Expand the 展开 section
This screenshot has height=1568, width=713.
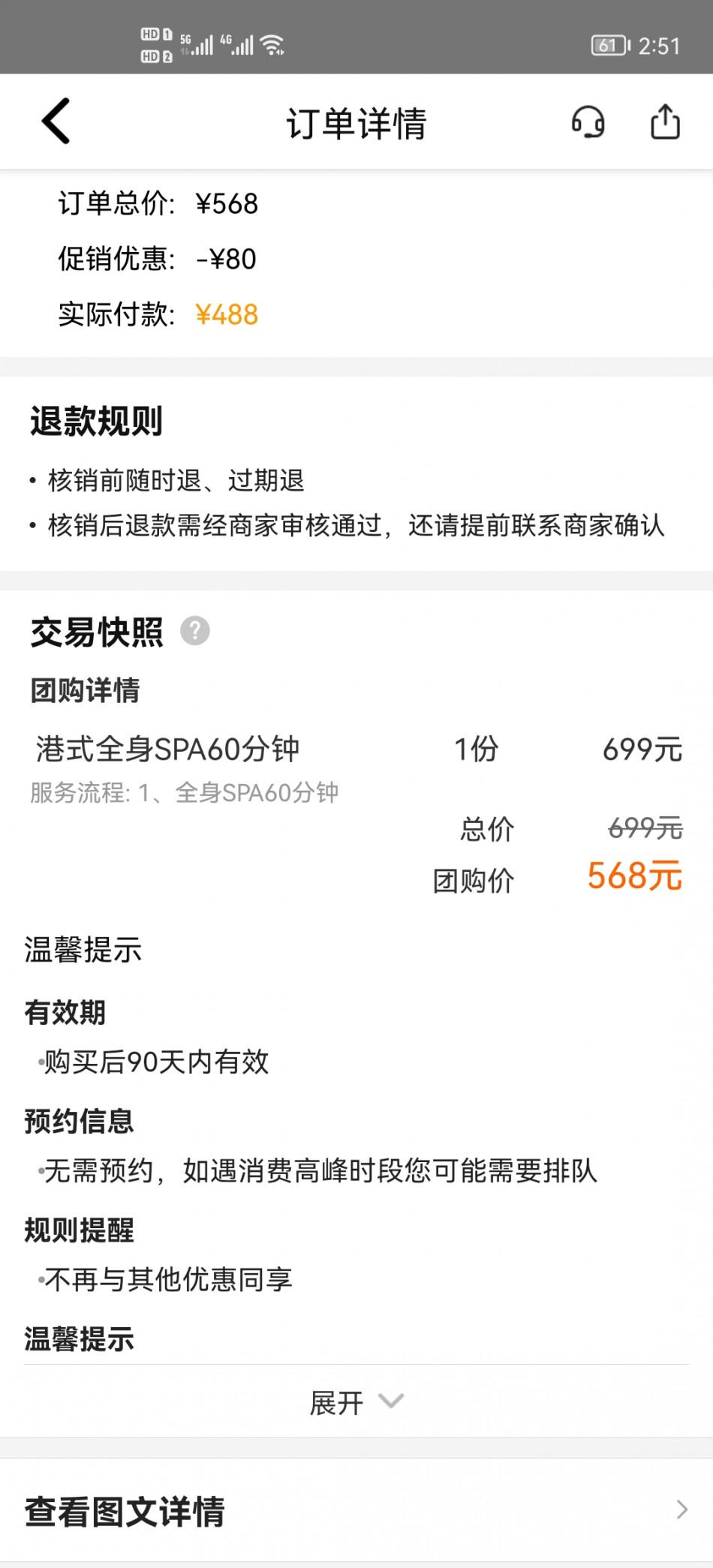click(x=356, y=1401)
